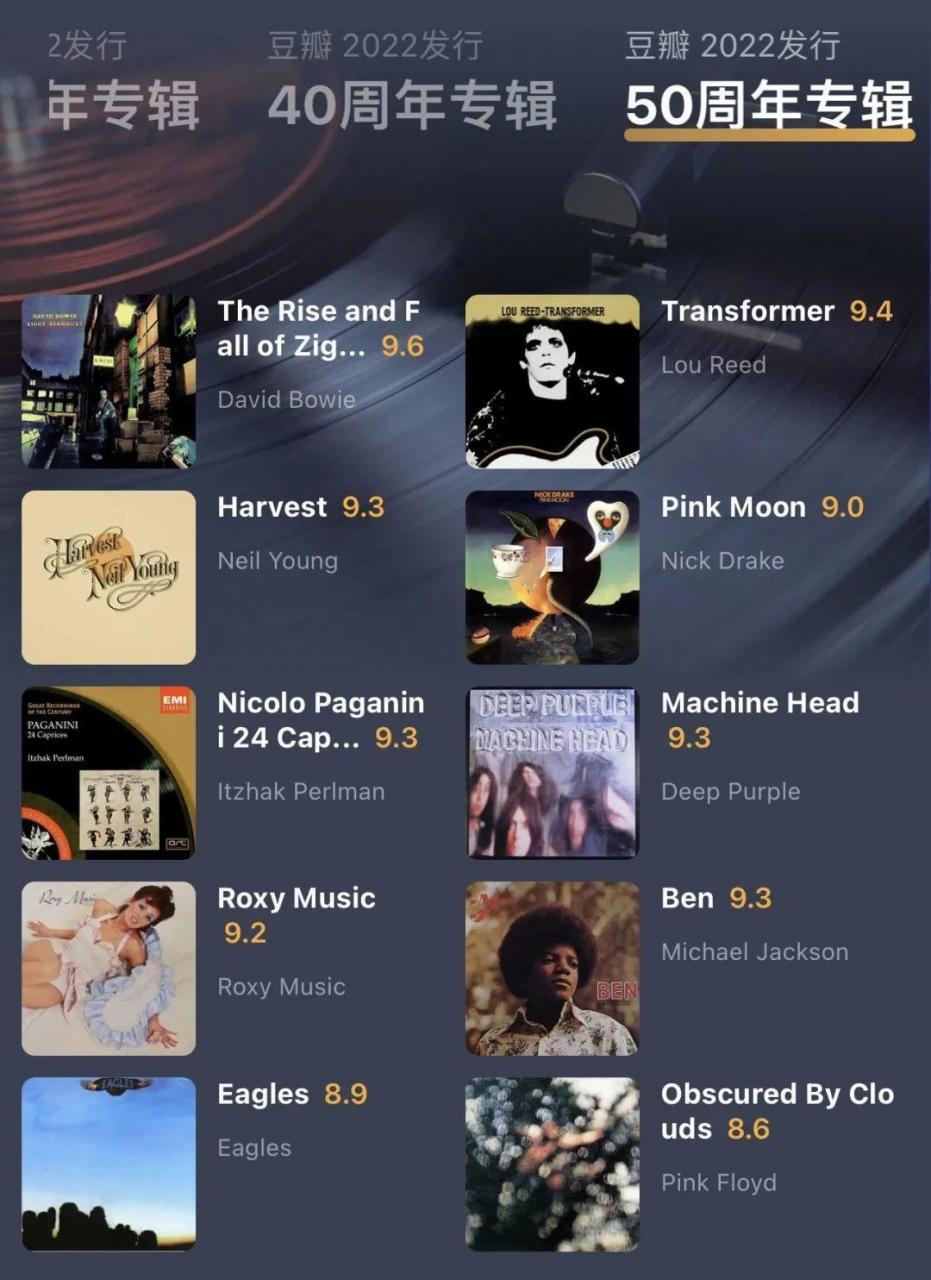Viewport: 931px width, 1280px height.
Task: View Neil Young's Harvest album
Action: pyautogui.click(x=108, y=577)
